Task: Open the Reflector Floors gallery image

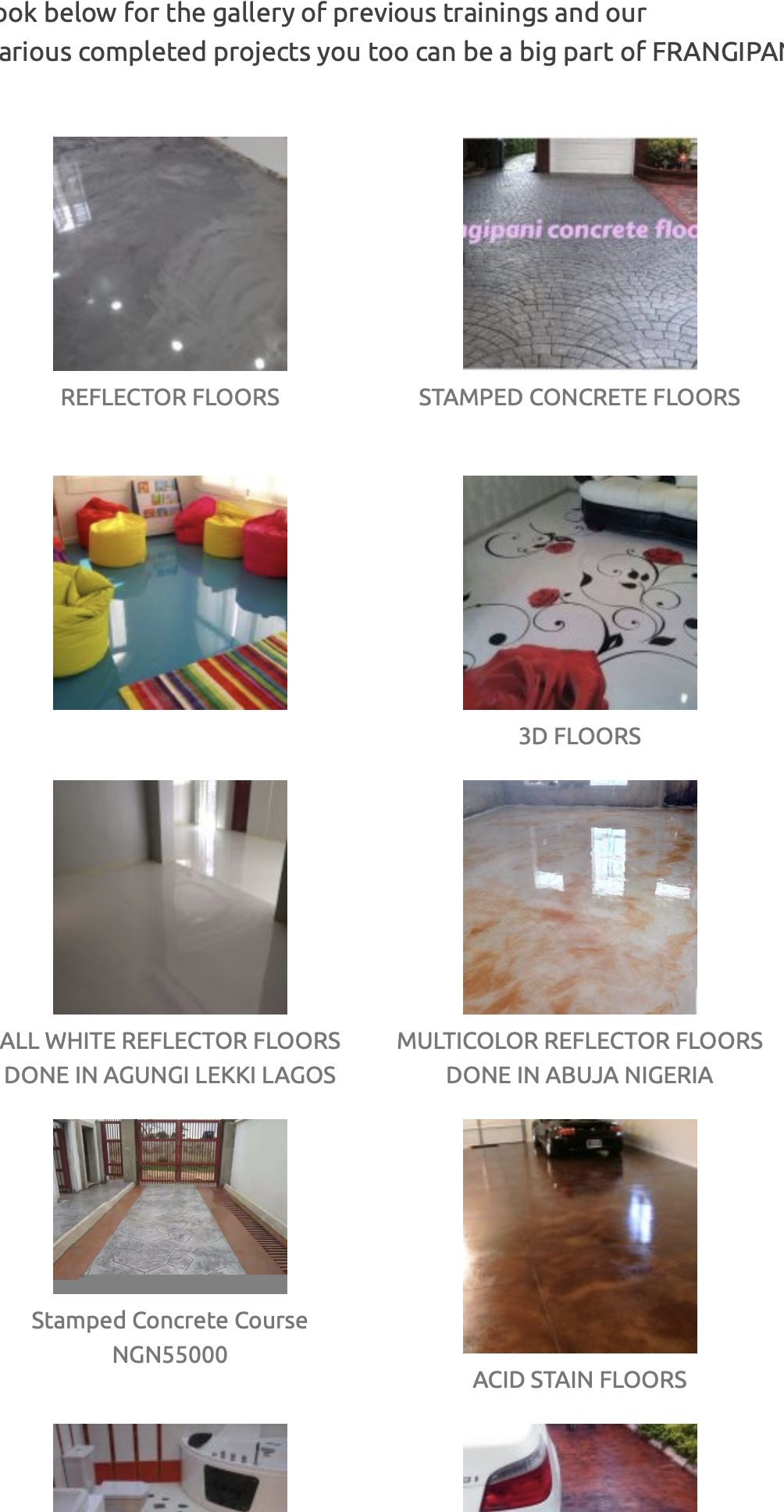Action: point(170,254)
